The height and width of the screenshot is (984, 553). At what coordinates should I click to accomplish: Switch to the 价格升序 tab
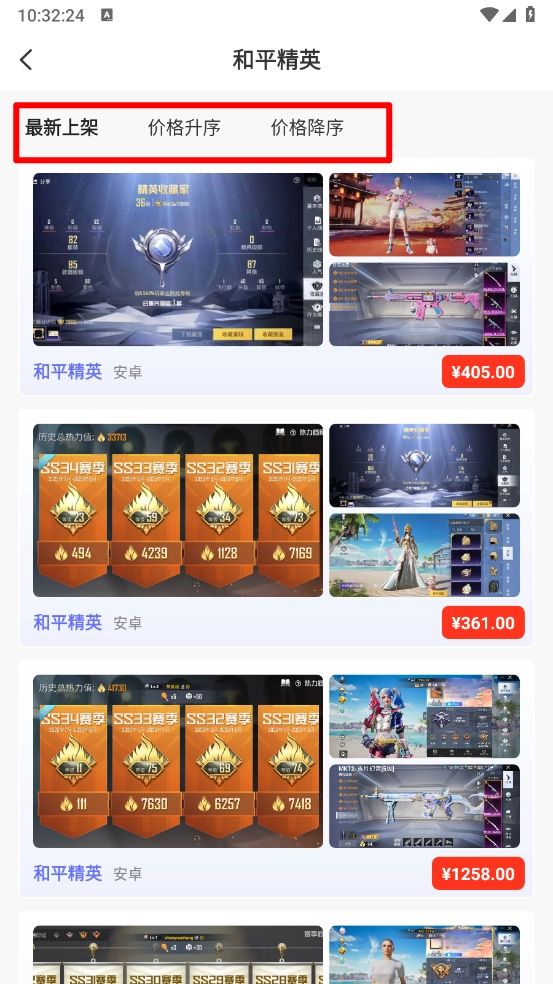(x=184, y=127)
